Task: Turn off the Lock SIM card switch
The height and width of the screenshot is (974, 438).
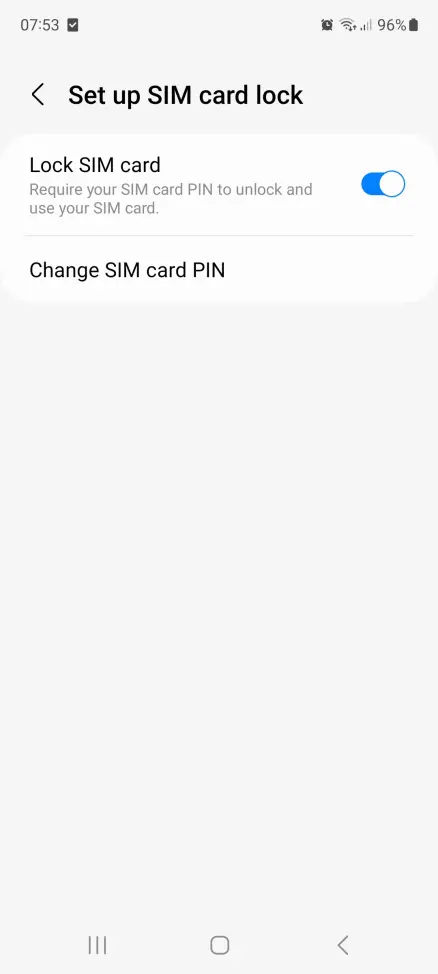Action: point(383,184)
